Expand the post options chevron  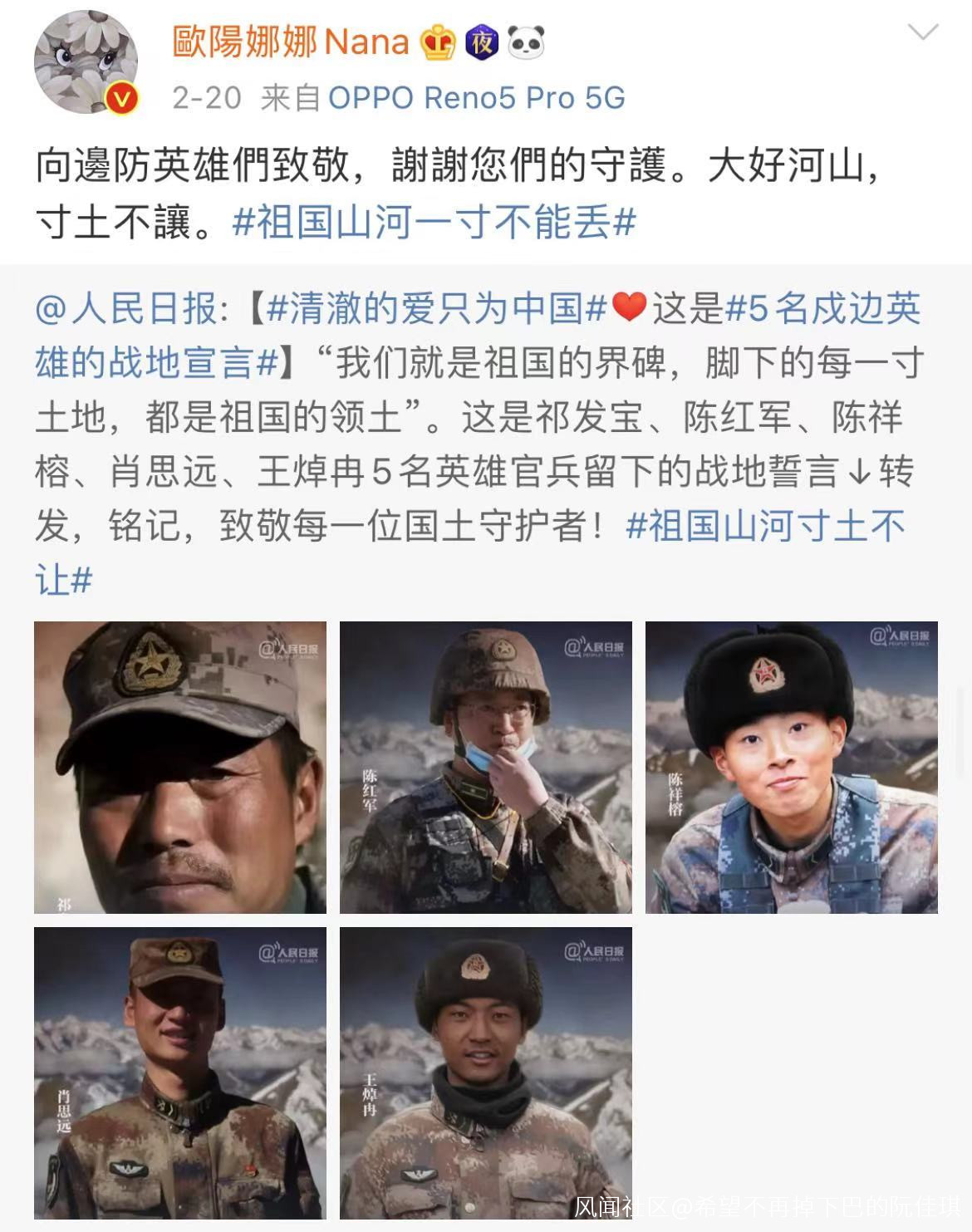point(922,33)
